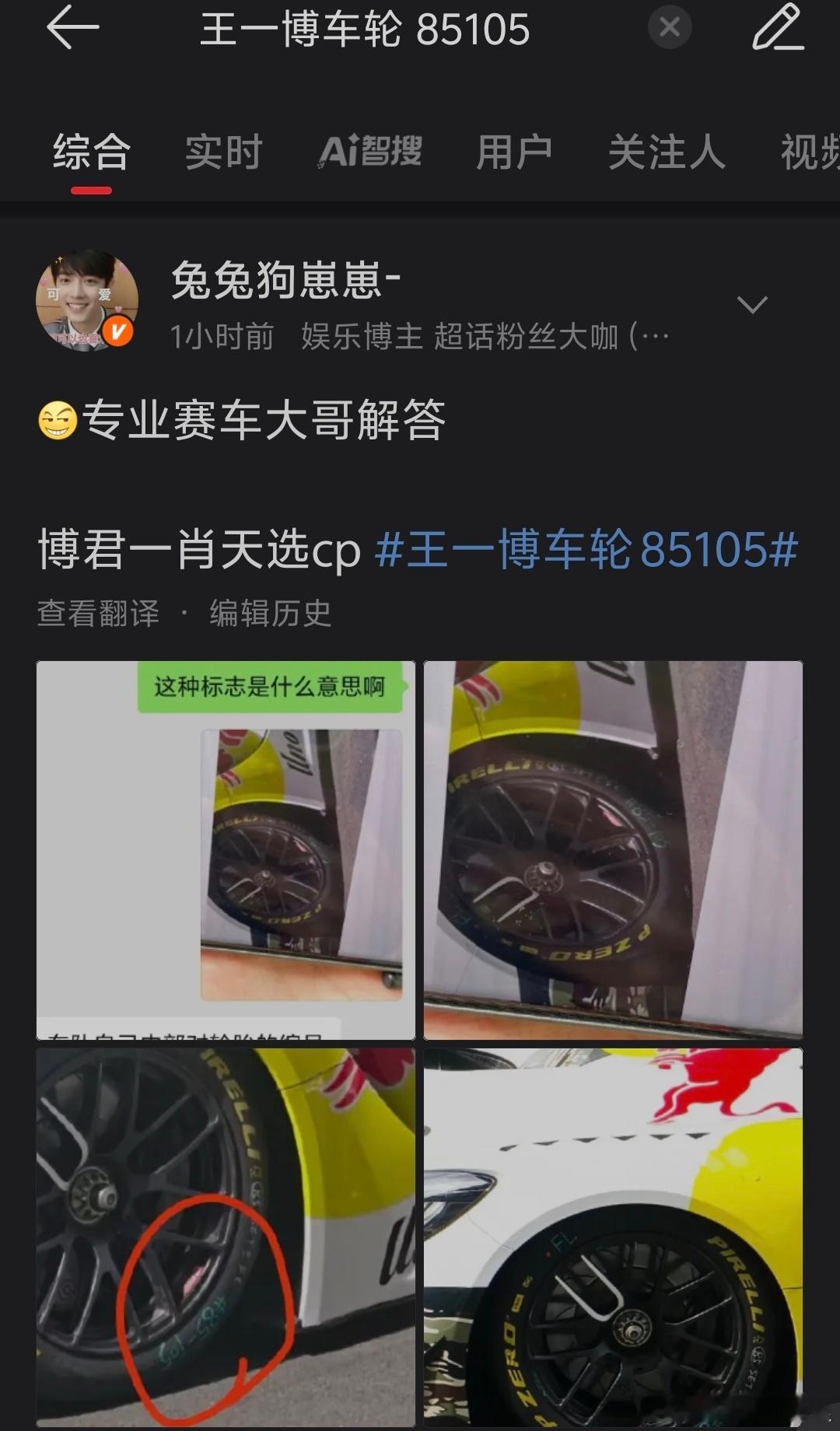Viewport: 840px width, 1431px height.
Task: Clear the search box with the × icon
Action: click(667, 27)
